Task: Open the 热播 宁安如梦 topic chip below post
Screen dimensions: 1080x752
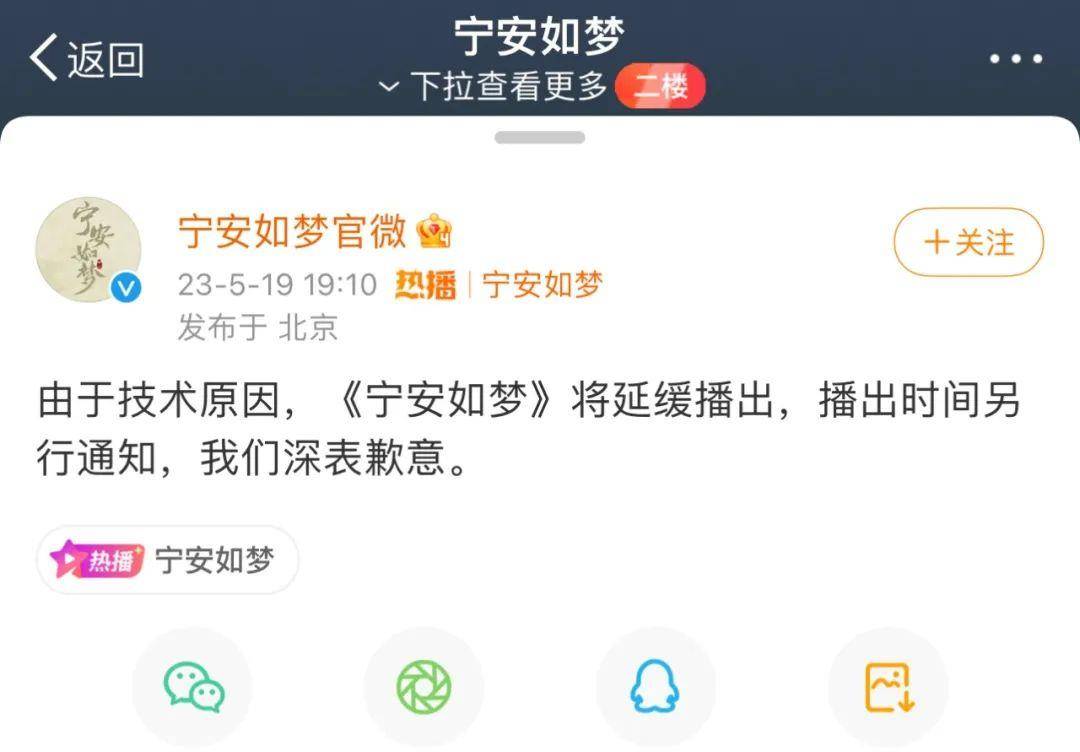Action: pos(168,560)
